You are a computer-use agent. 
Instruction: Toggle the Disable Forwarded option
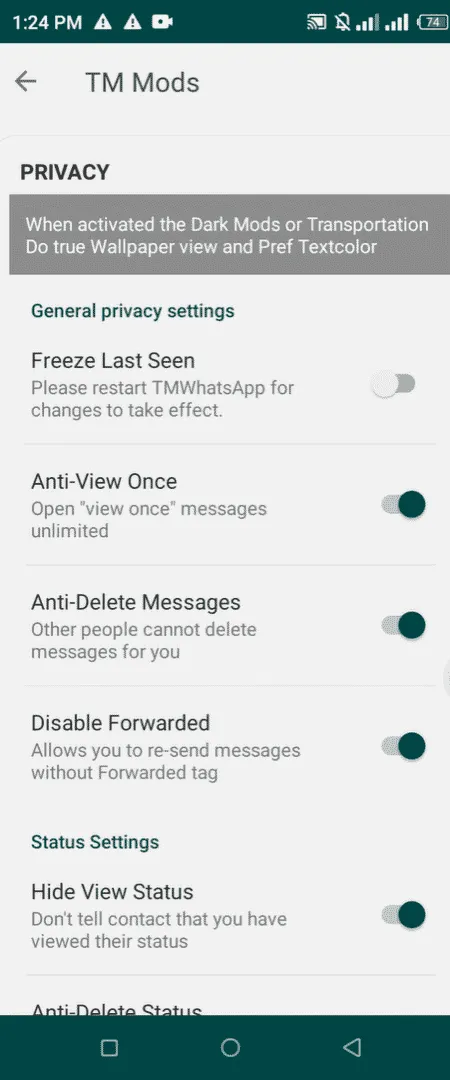[x=404, y=746]
